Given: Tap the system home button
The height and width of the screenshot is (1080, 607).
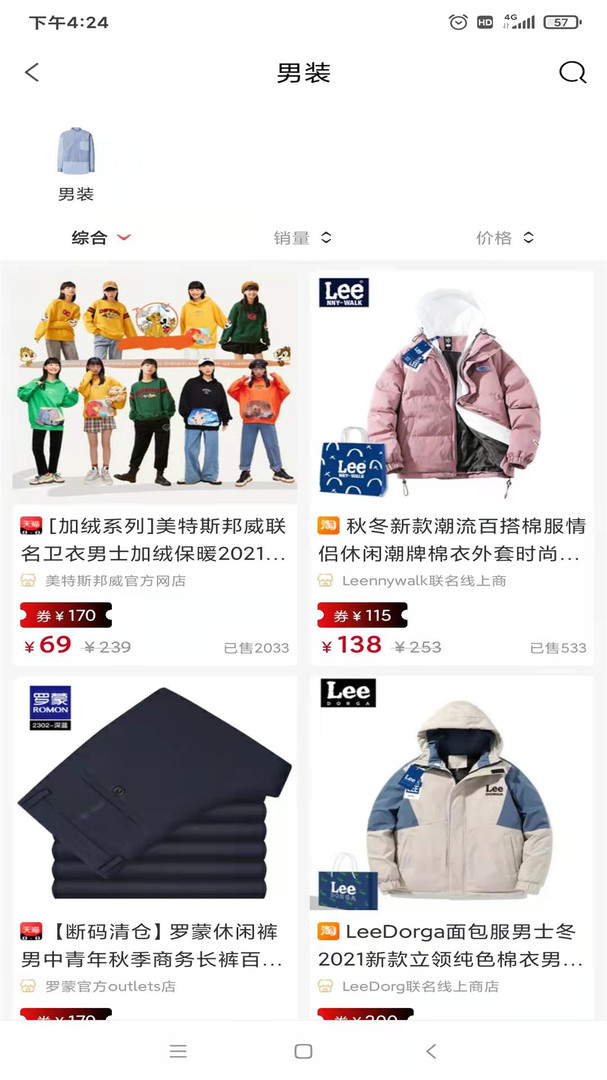Looking at the screenshot, I should point(303,1051).
